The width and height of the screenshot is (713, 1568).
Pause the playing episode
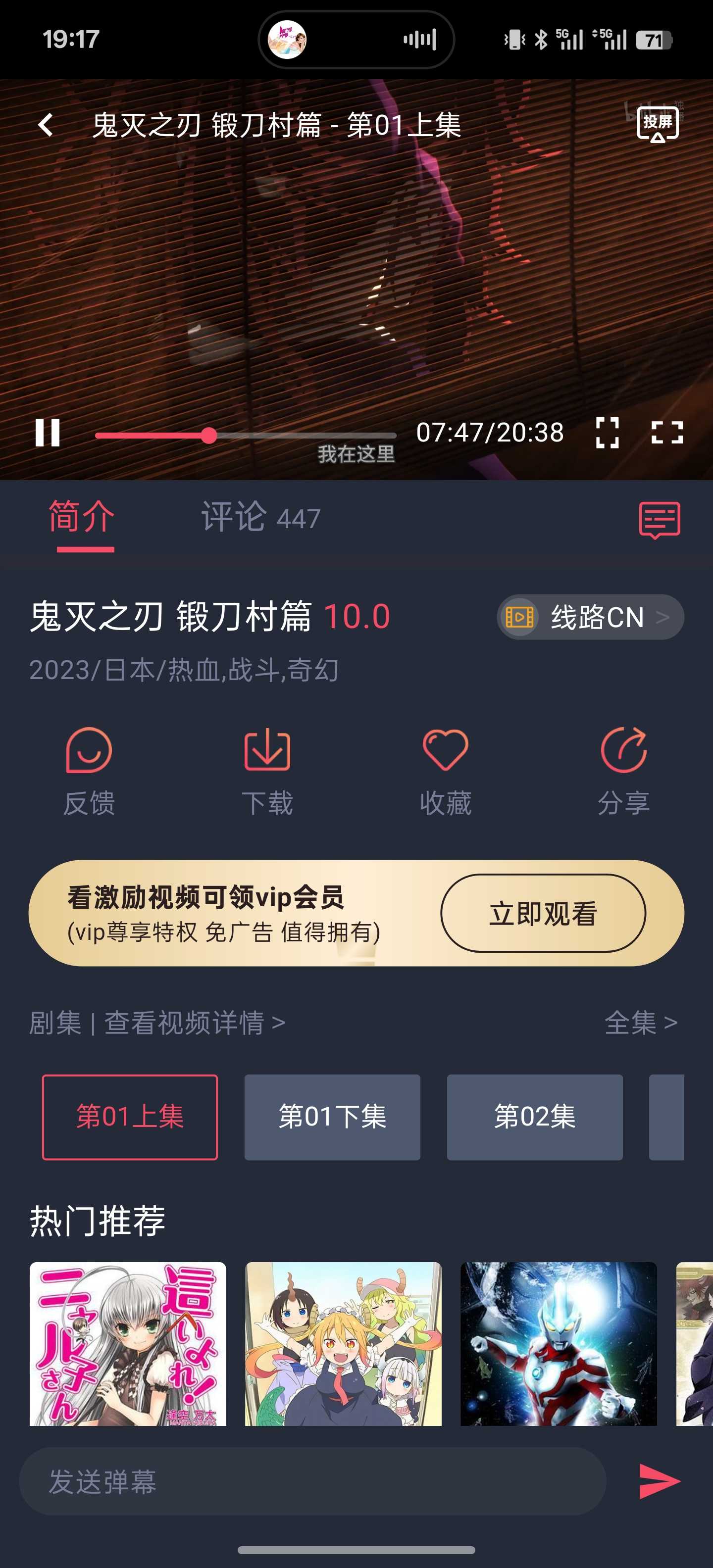[x=48, y=433]
